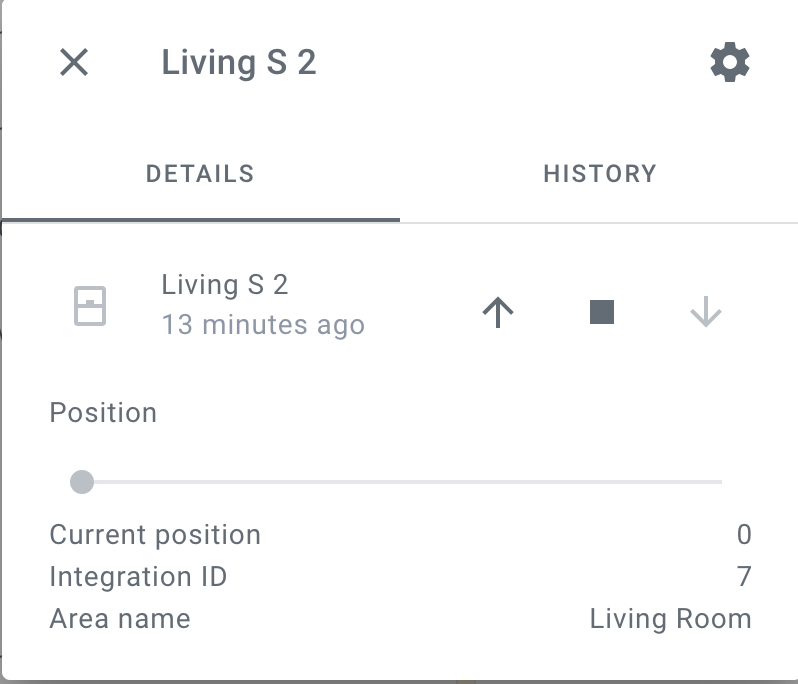Open the cover with the up arrow
Screen dimensions: 798x684
pyautogui.click(x=498, y=313)
